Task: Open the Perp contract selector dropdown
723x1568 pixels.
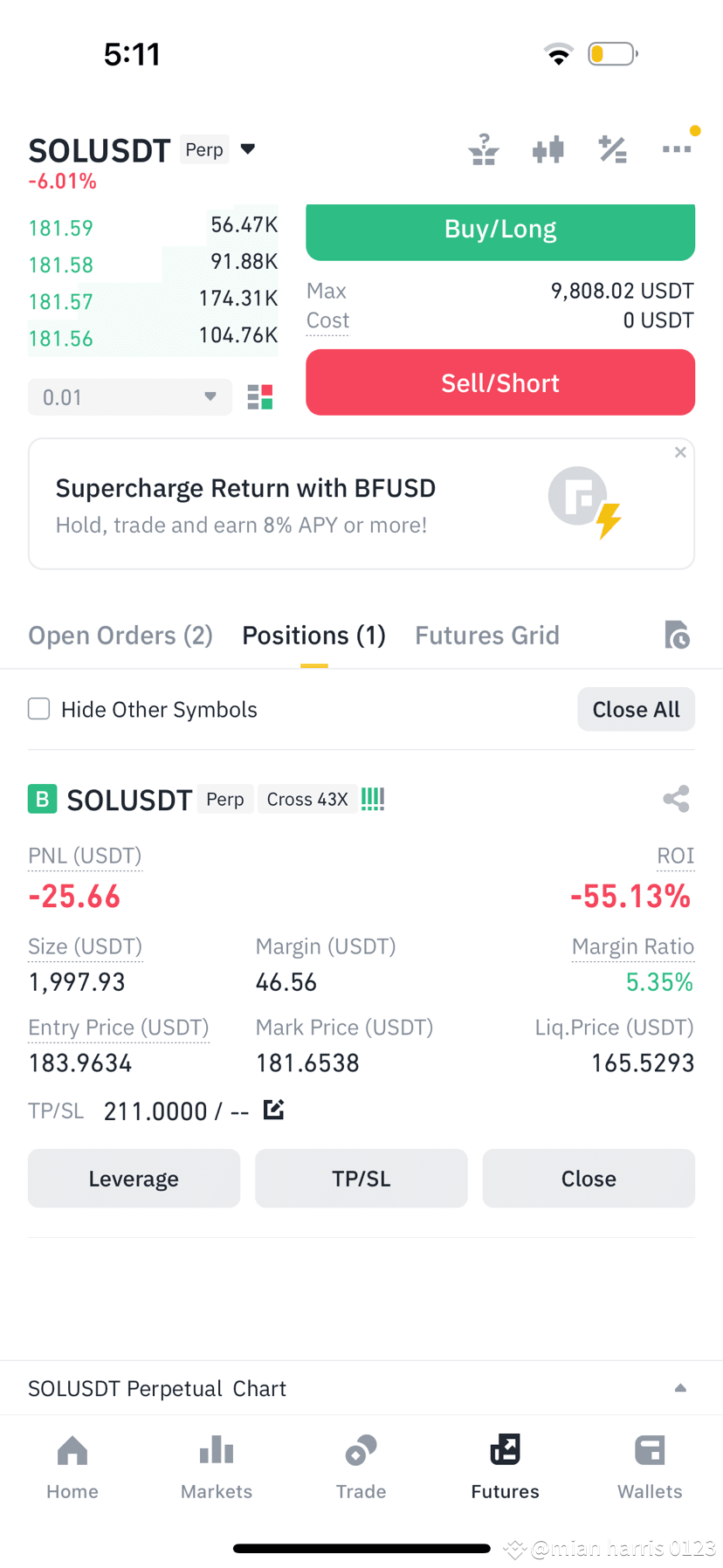Action: (x=247, y=148)
